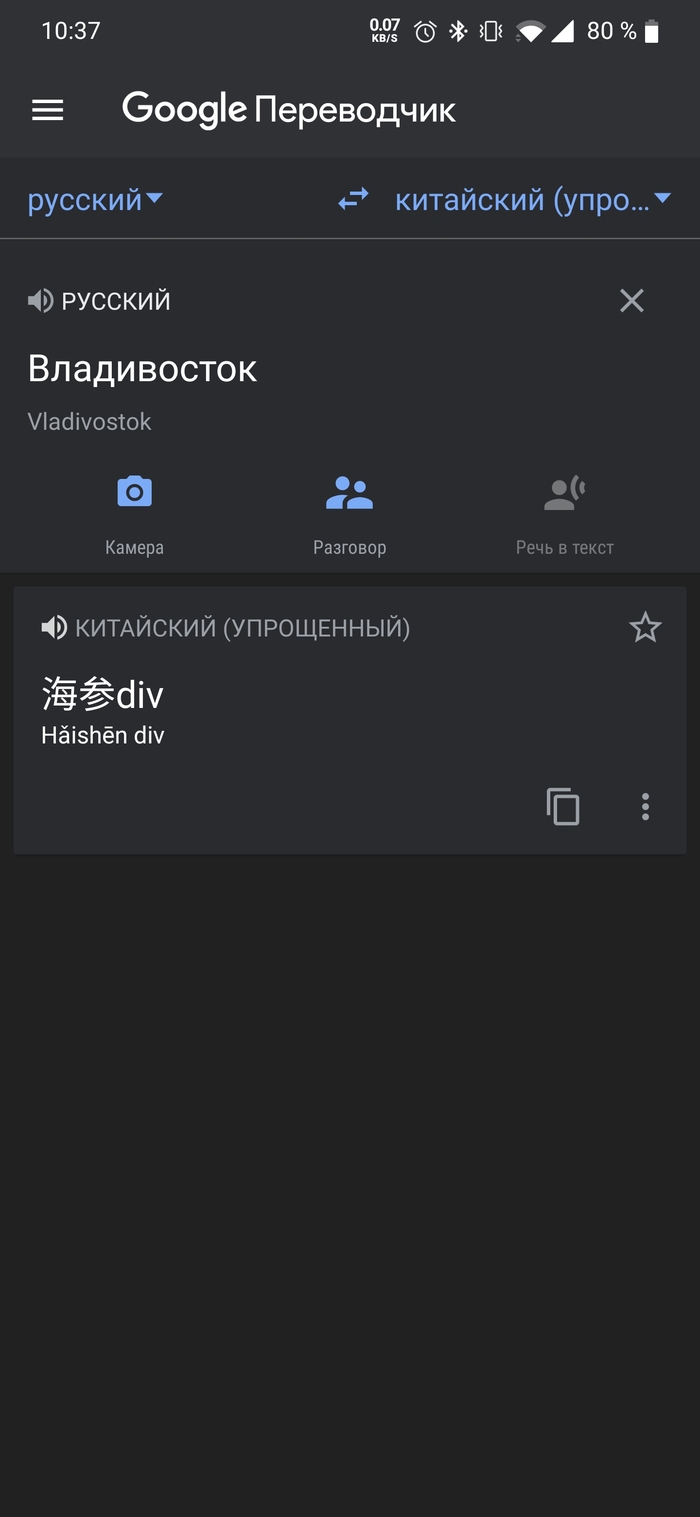Clear the entered text Владивосток
Viewport: 700px width, 1517px height.
click(631, 301)
